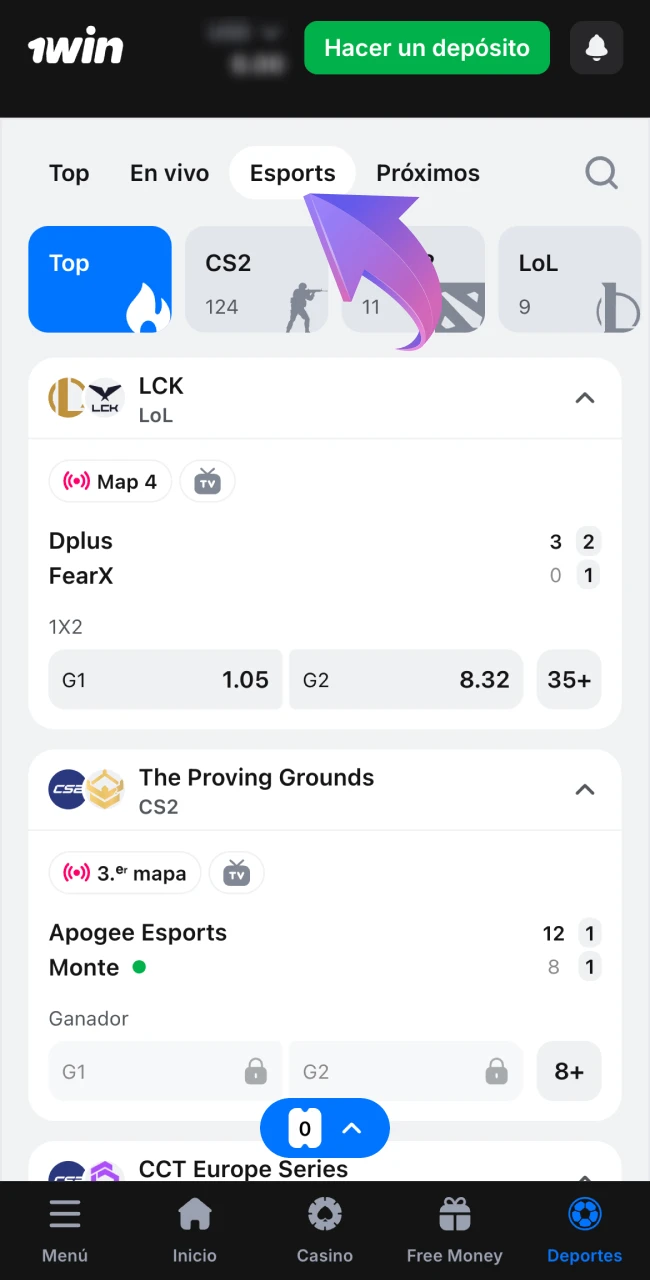Open 35+ more markets for Dplus match
The height and width of the screenshot is (1280, 650).
pos(569,680)
